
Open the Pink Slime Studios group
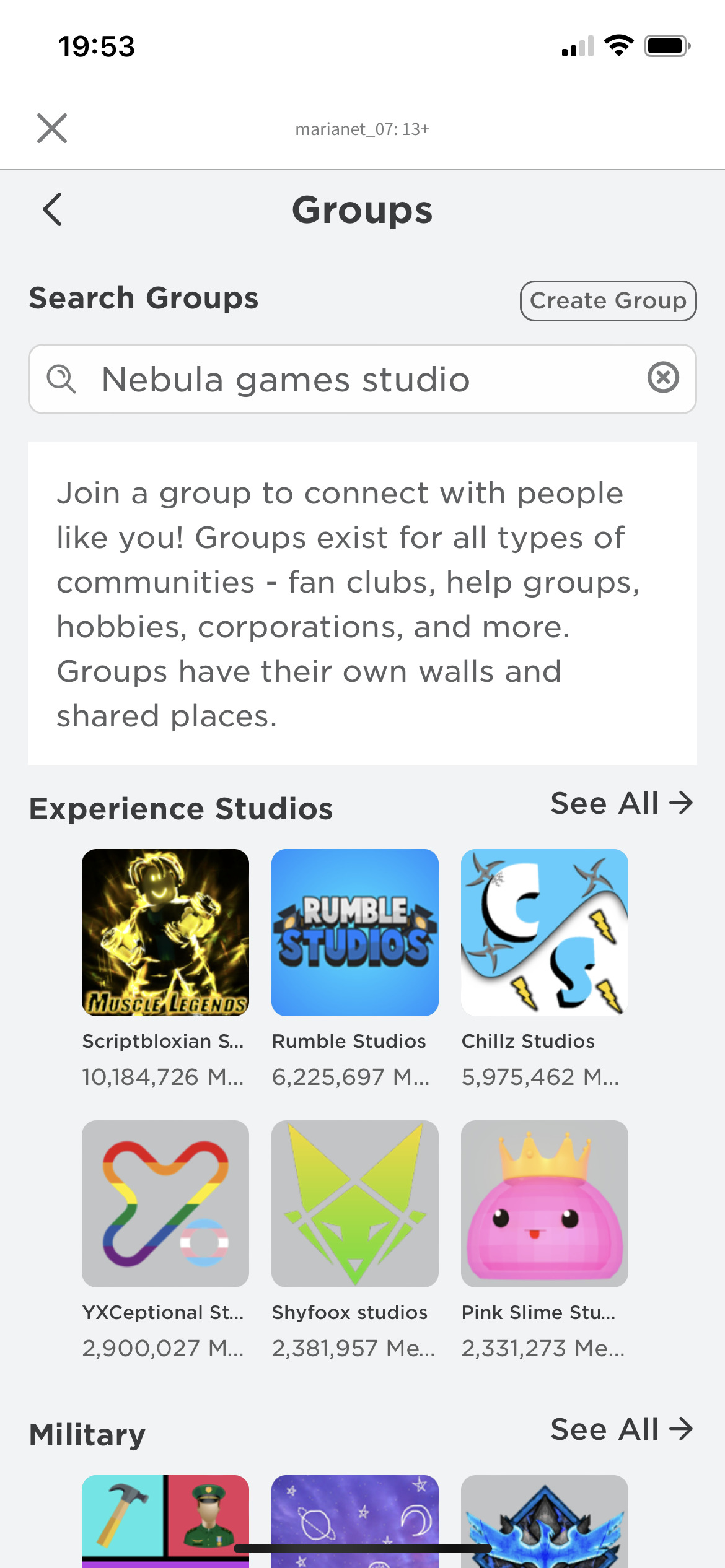(545, 1204)
